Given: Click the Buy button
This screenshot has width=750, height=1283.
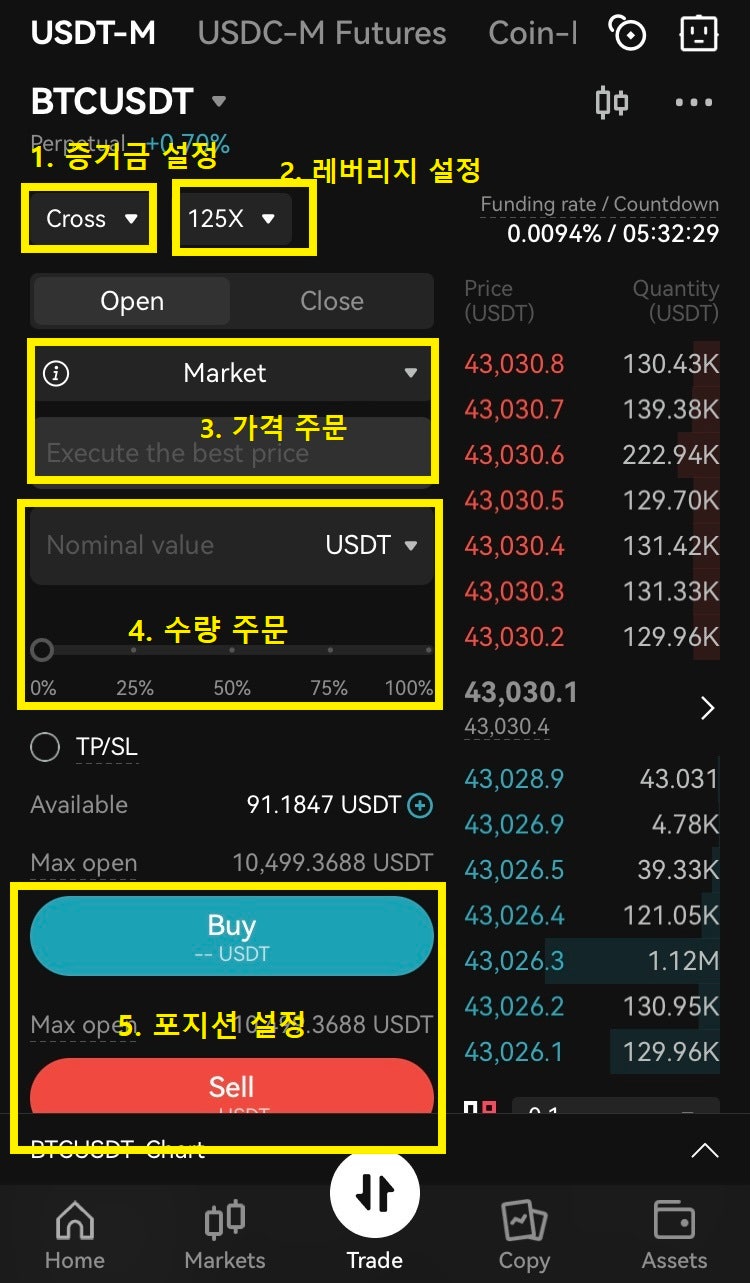Looking at the screenshot, I should [x=232, y=936].
